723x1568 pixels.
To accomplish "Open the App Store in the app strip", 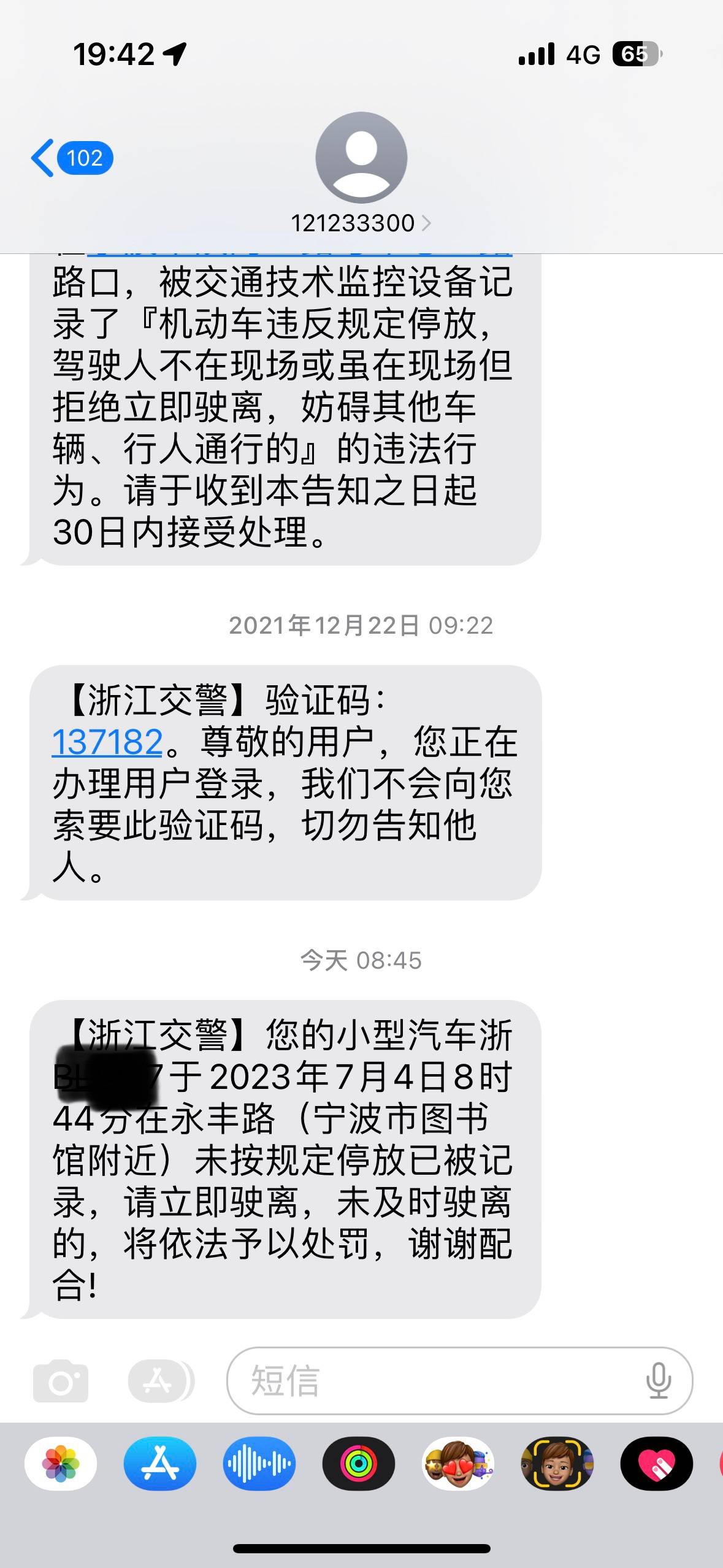I will pos(160,1464).
